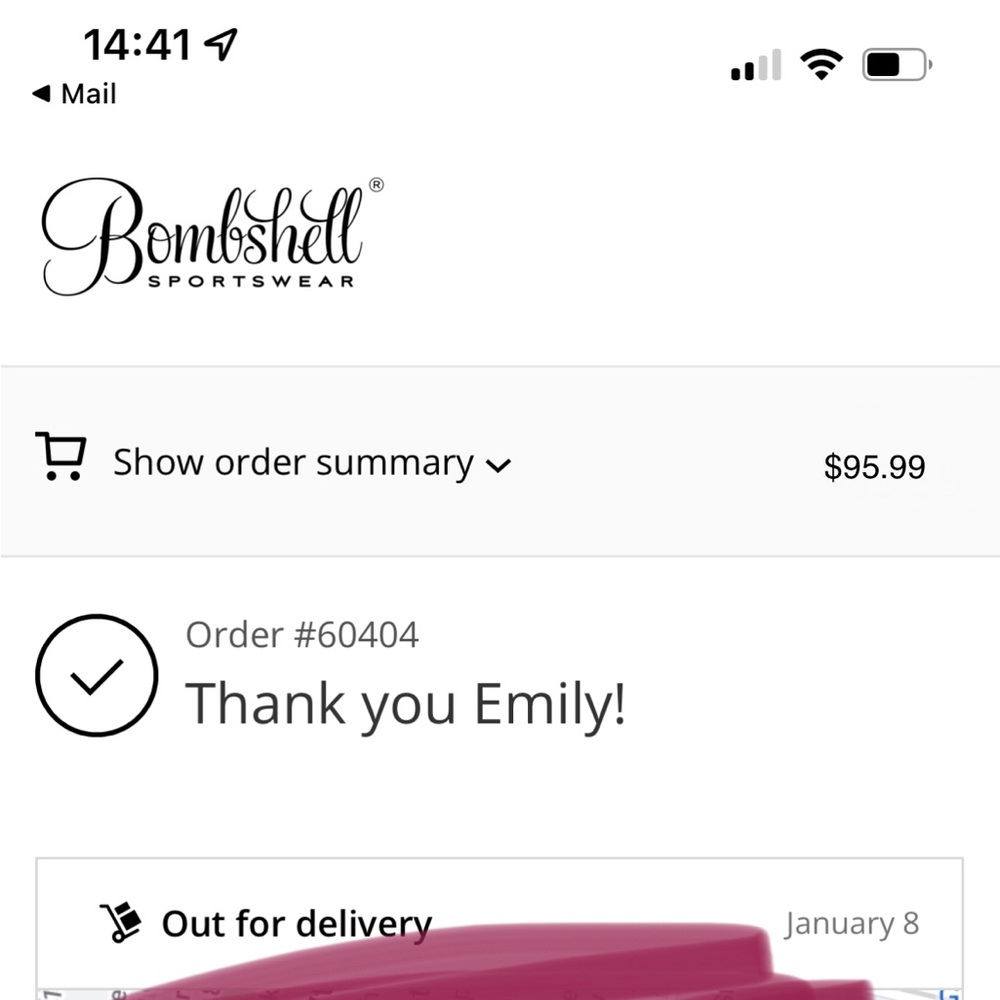This screenshot has width=1000, height=1000.
Task: Return to the Mail app
Action: point(75,94)
